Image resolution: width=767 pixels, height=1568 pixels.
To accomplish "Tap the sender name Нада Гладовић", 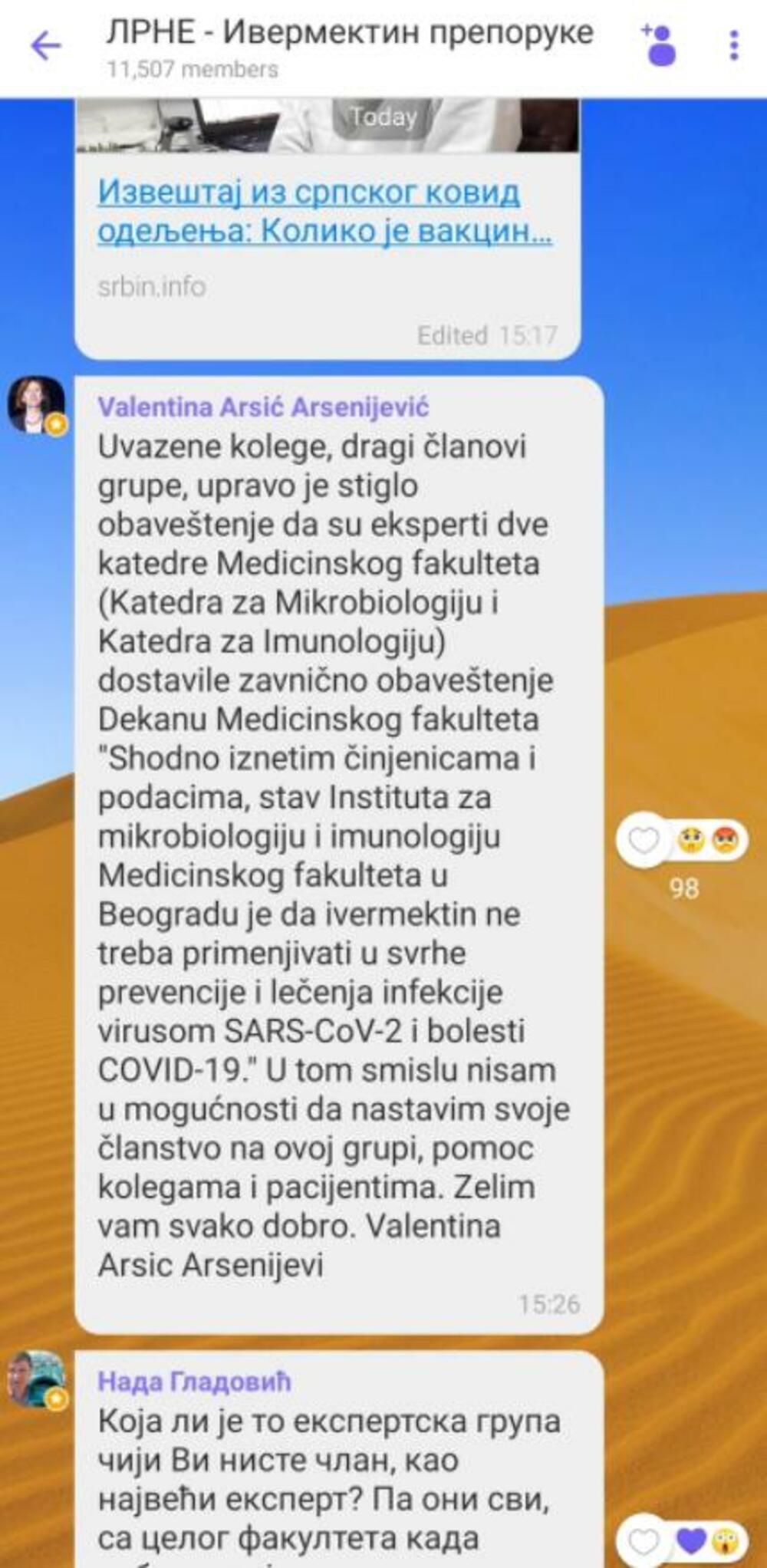I will (x=195, y=1382).
